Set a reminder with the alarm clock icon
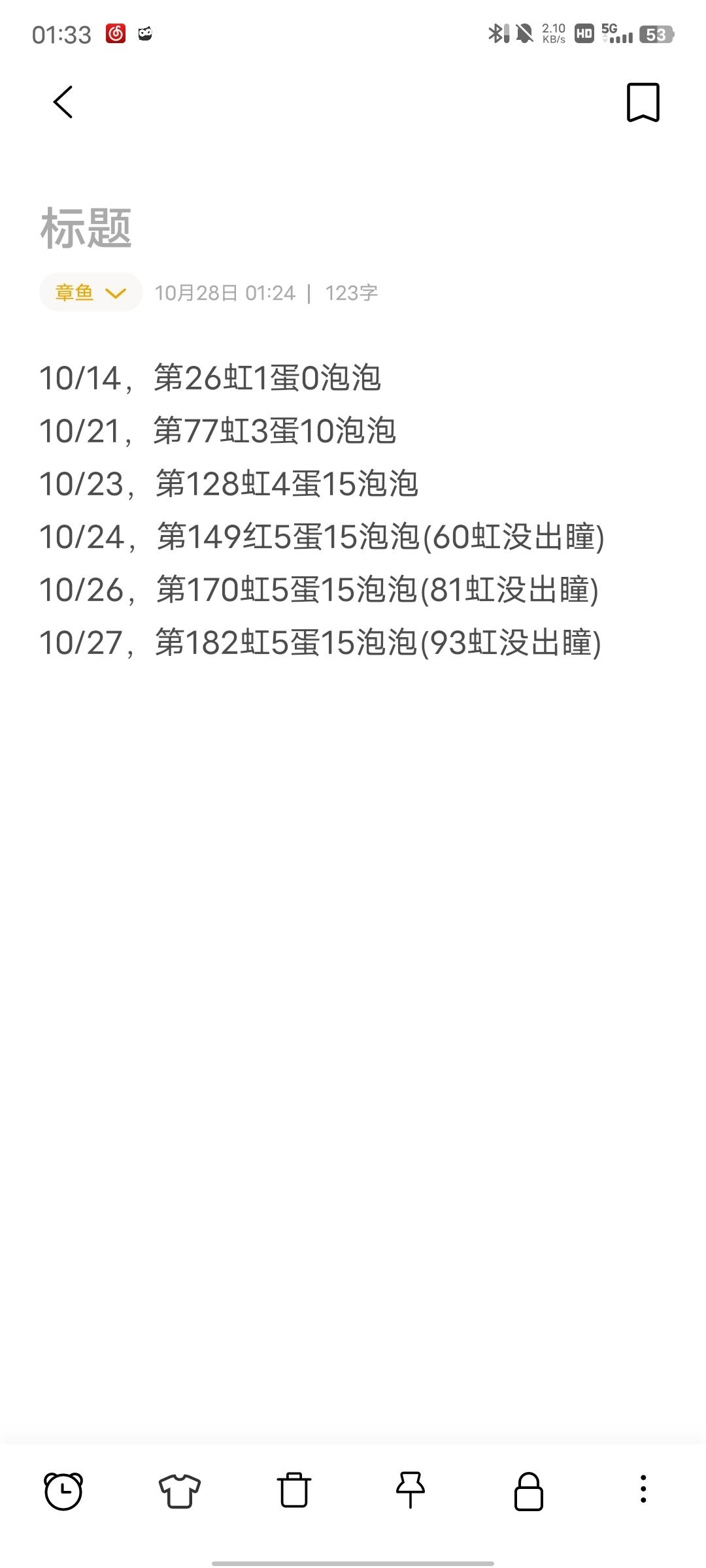The height and width of the screenshot is (1568, 706). pos(63,1492)
